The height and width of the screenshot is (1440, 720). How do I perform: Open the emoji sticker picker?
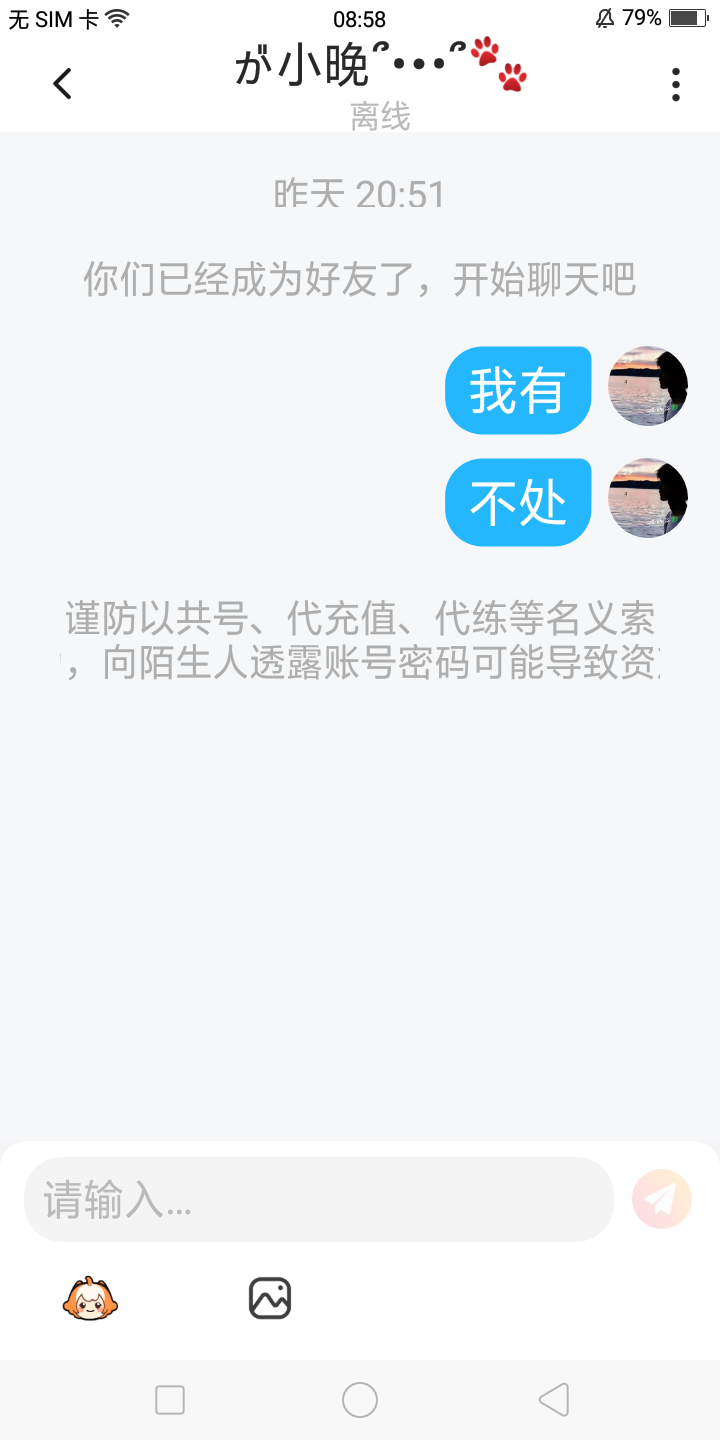click(x=90, y=1299)
